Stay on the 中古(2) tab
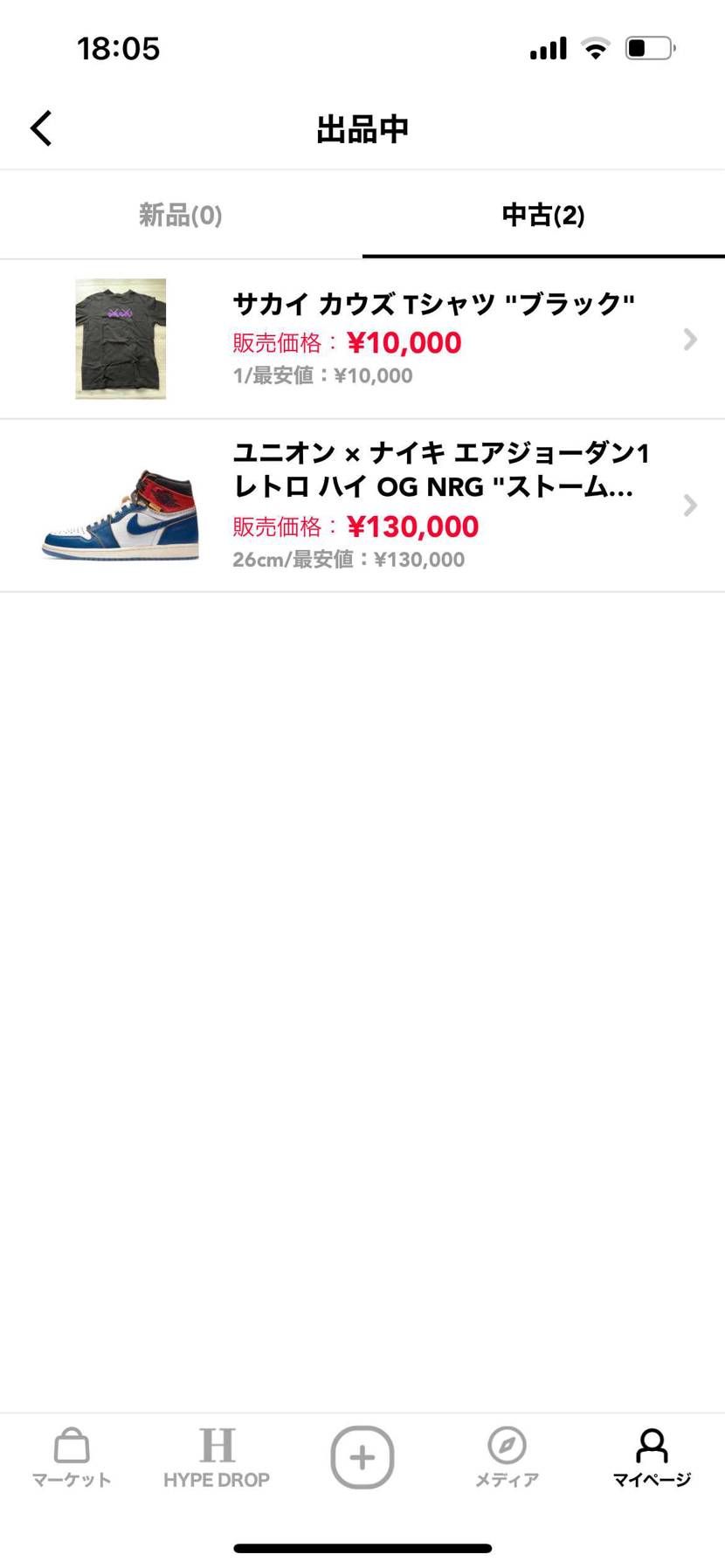This screenshot has width=725, height=1568. (542, 215)
